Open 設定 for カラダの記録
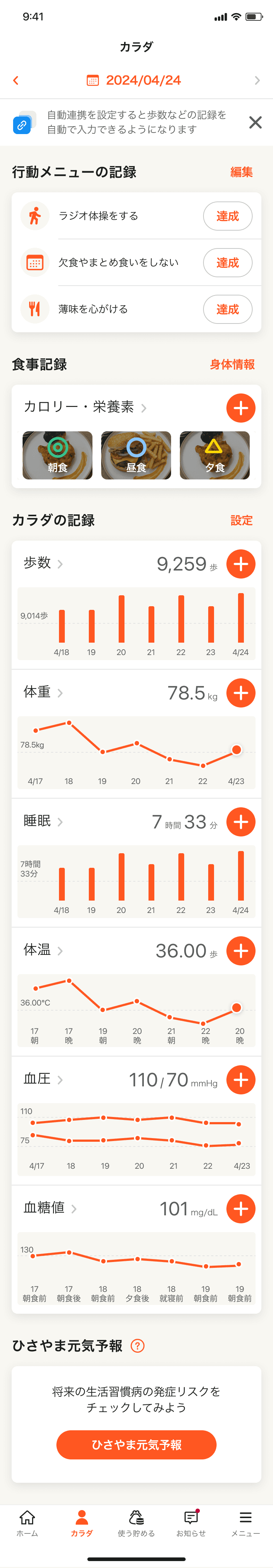The width and height of the screenshot is (273, 1568). (241, 521)
